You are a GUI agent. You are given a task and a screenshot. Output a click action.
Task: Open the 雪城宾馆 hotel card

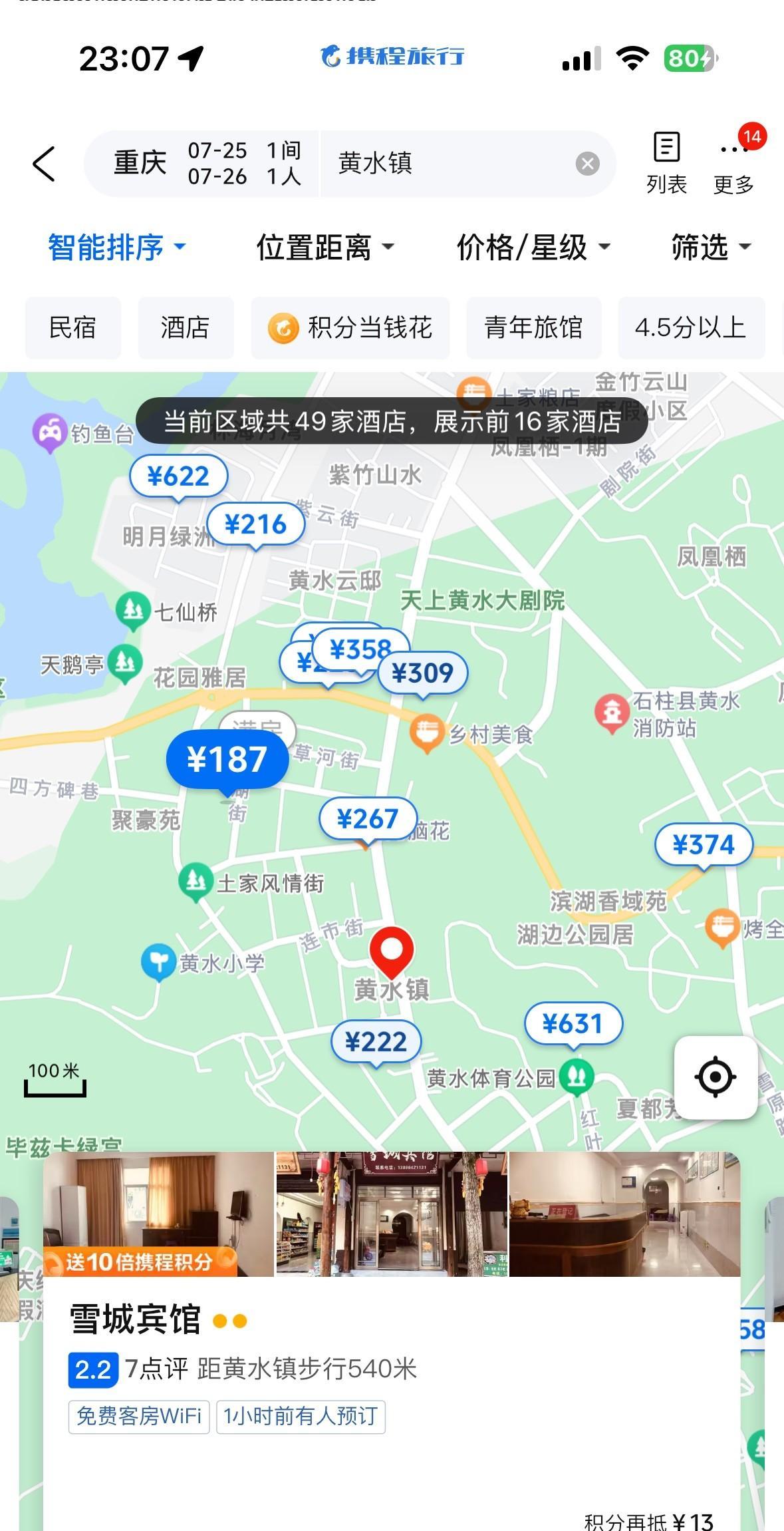[x=392, y=1341]
